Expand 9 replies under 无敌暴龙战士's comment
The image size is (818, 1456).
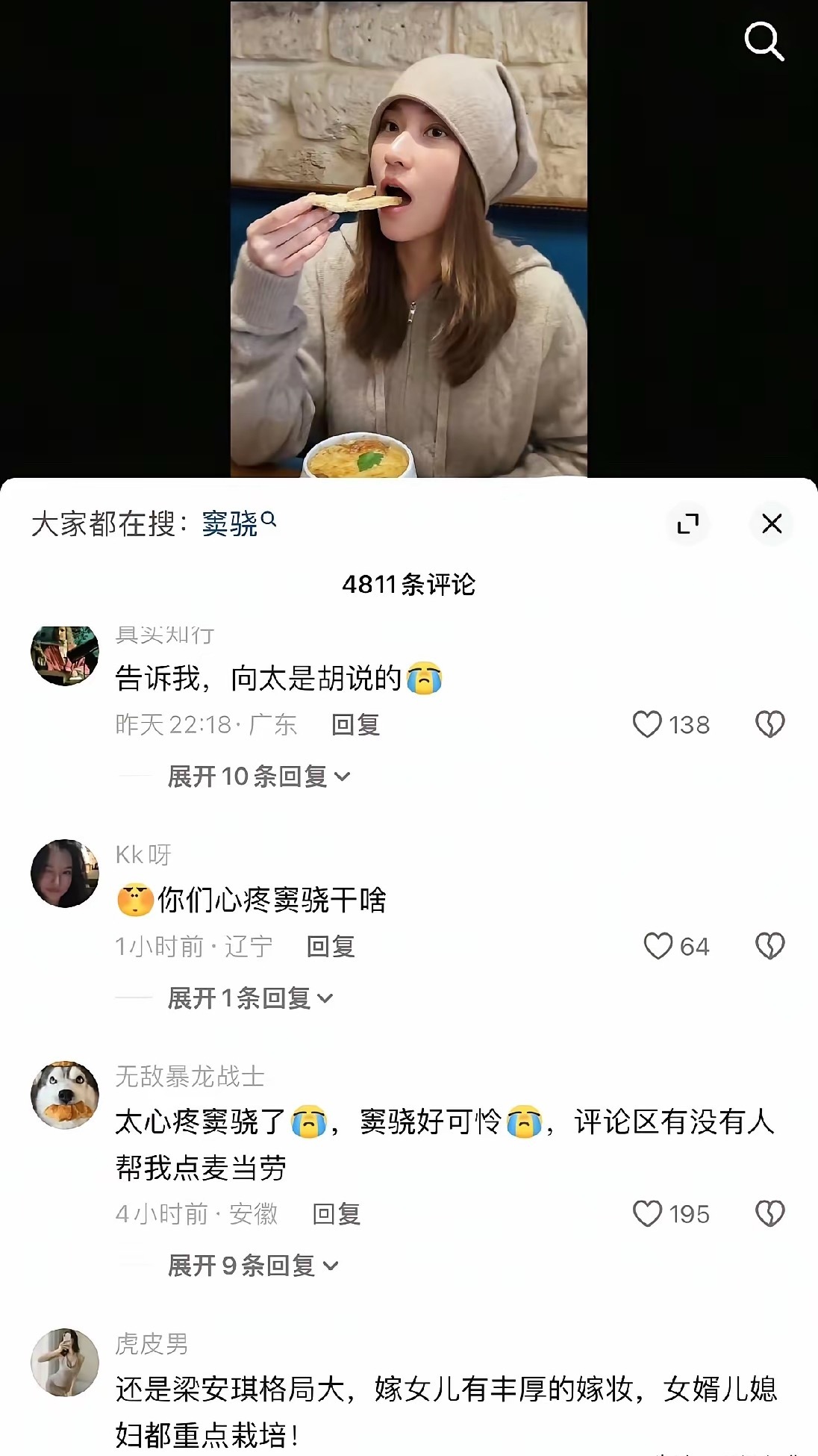(252, 1266)
